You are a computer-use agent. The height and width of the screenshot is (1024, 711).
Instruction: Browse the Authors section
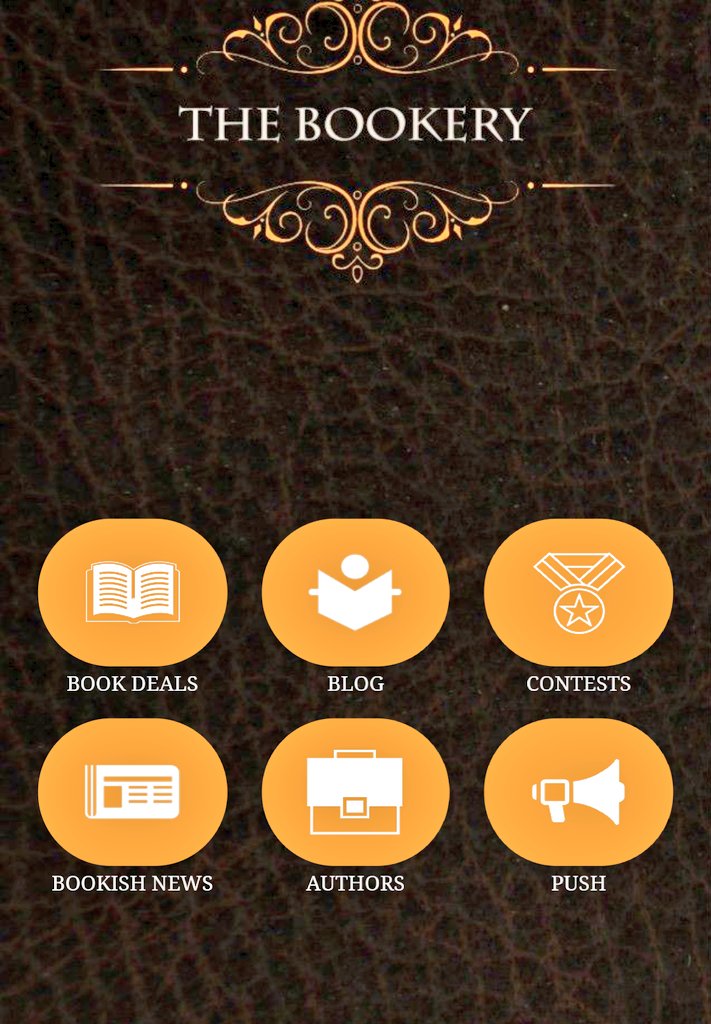click(355, 792)
